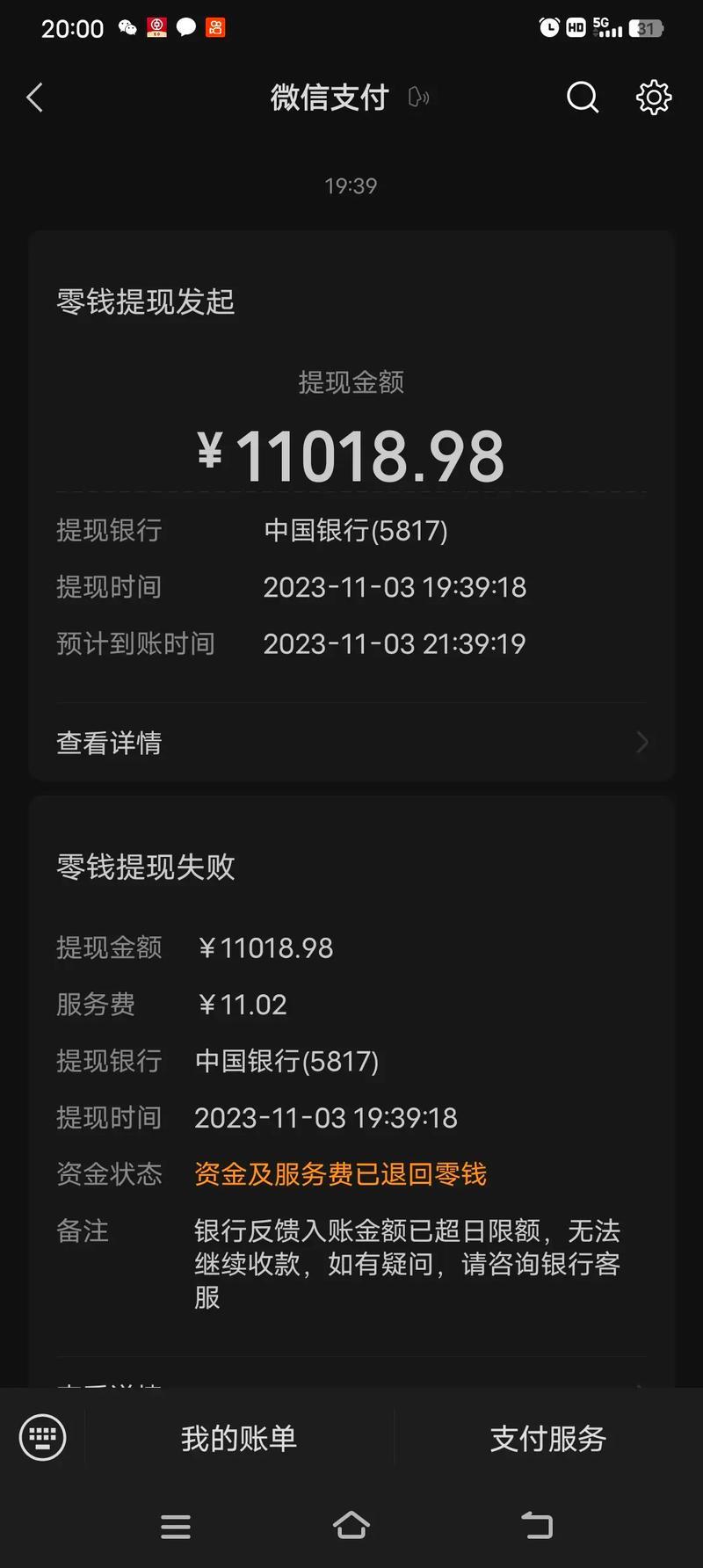Switch to the 支付服务 tab
The width and height of the screenshot is (703, 1568).
[546, 1438]
